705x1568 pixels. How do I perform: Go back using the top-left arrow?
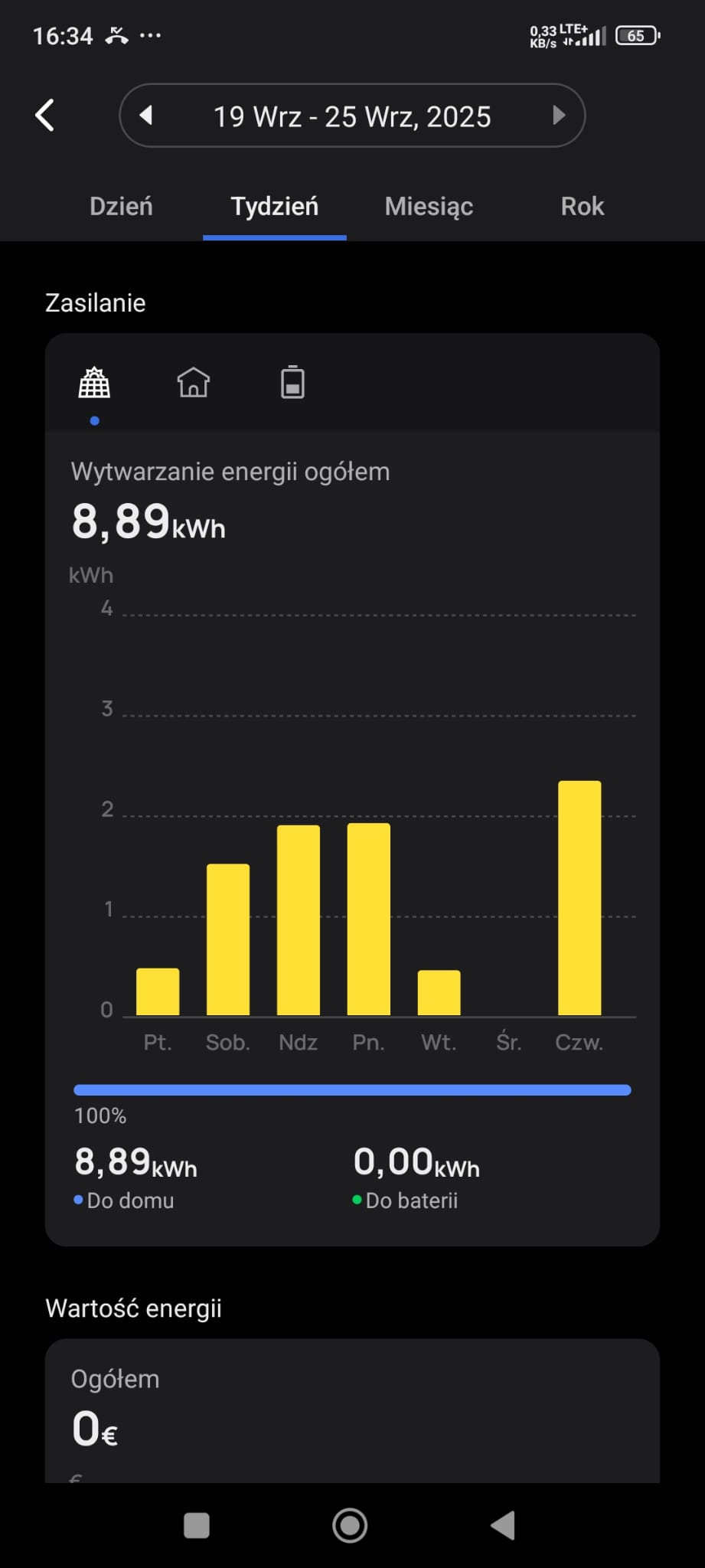45,116
